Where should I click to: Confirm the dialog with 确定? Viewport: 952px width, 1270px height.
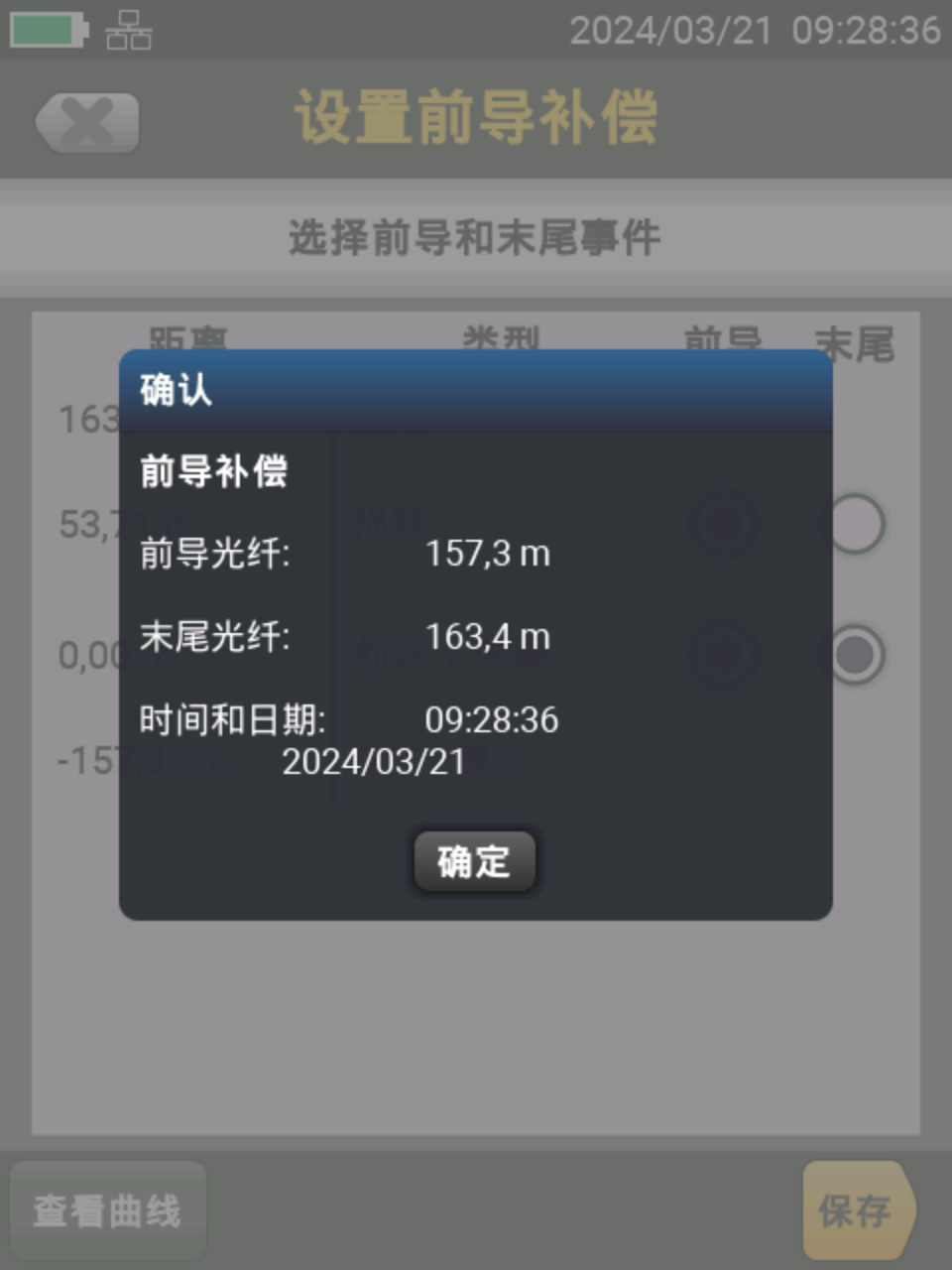tap(474, 861)
